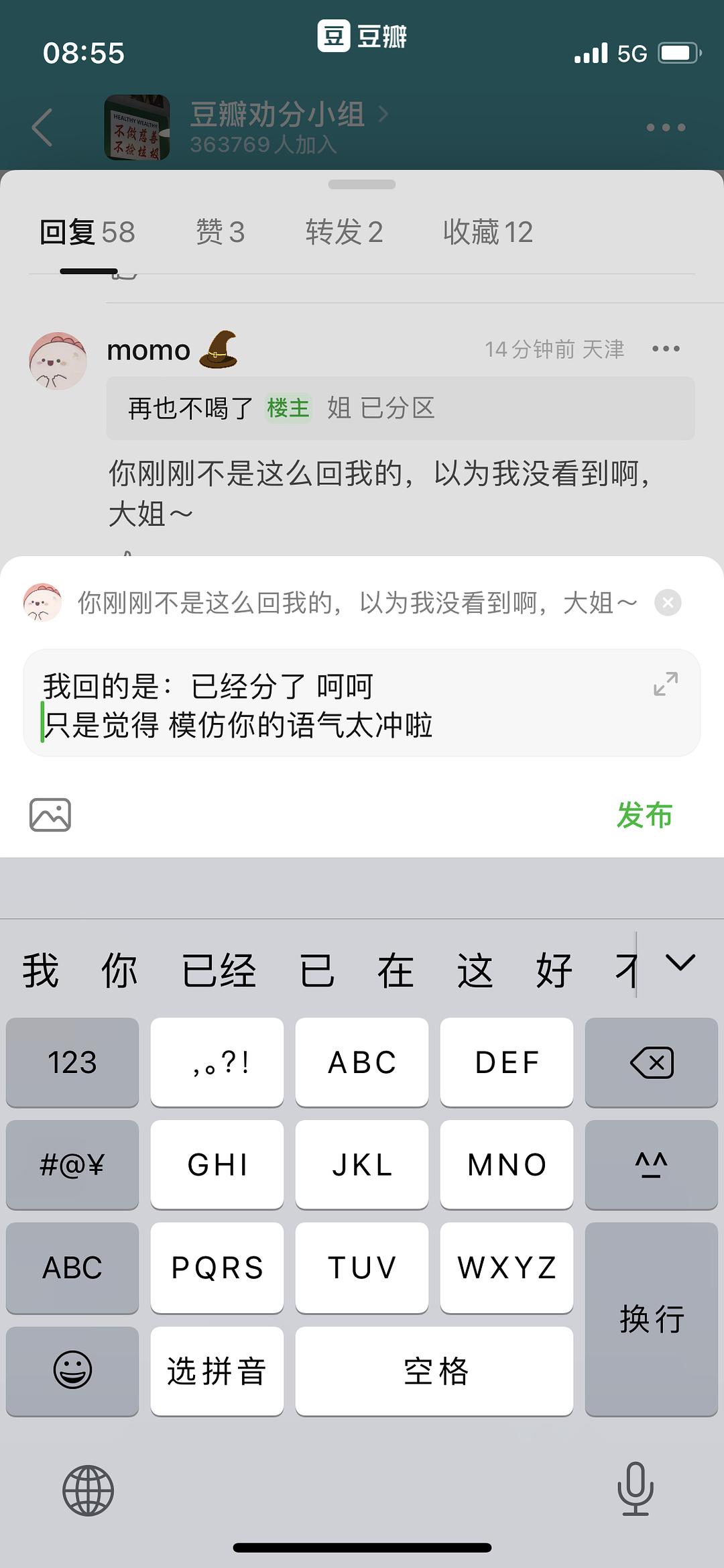Switch to the 转发 2 tab

click(344, 232)
